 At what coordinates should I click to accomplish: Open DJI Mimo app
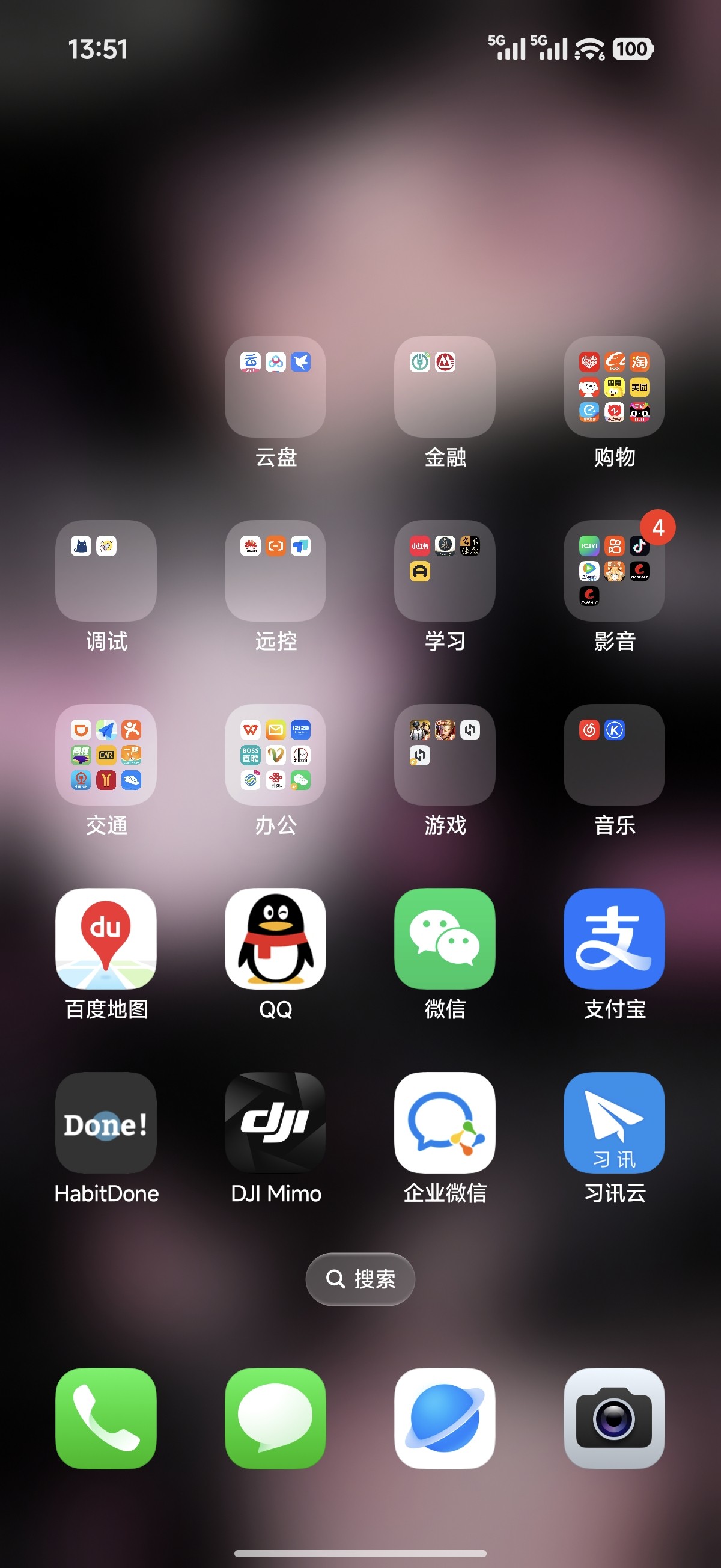(275, 1122)
